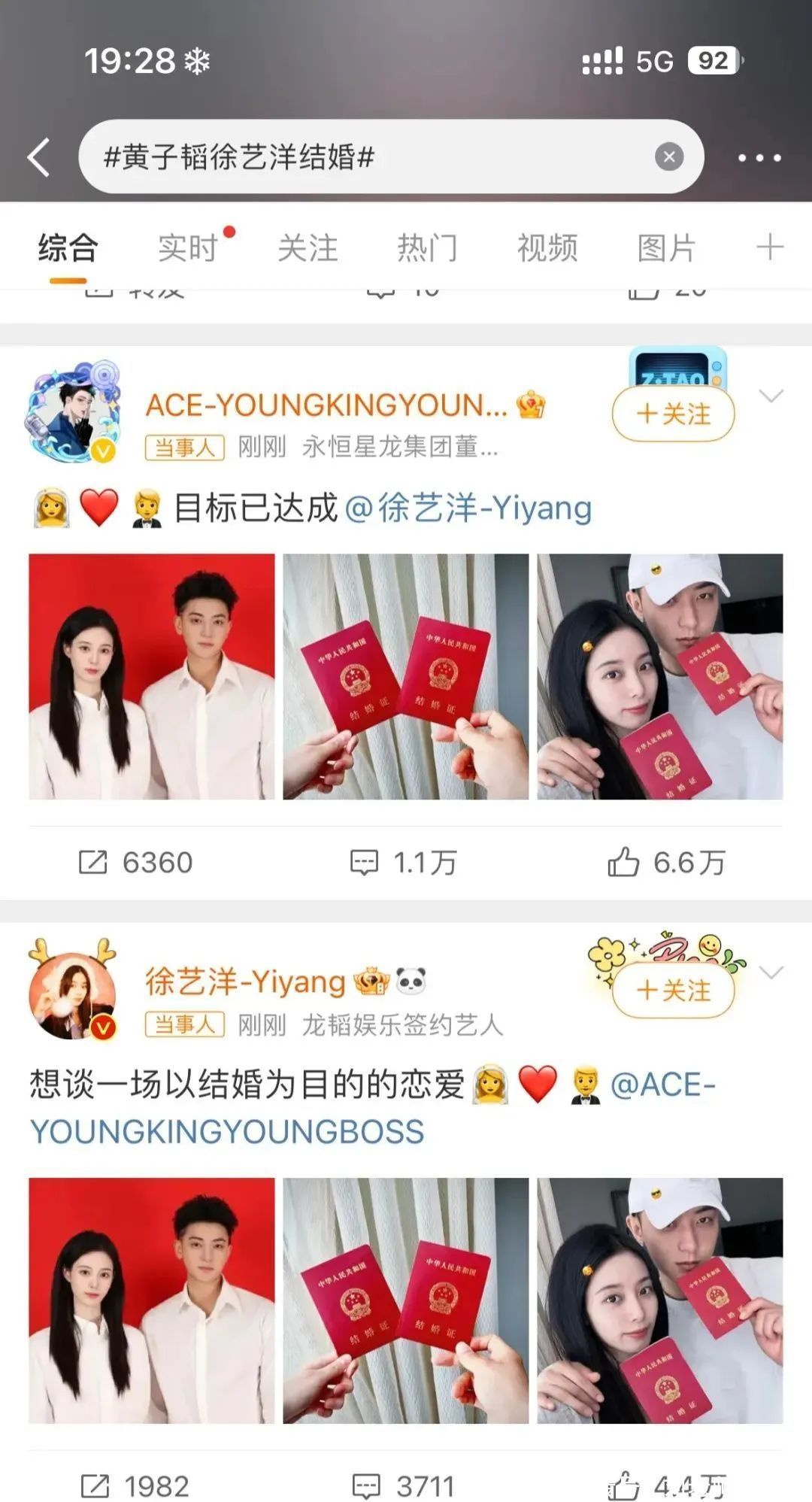The height and width of the screenshot is (1502, 812).
Task: Go back using the top-left arrow
Action: tap(39, 157)
